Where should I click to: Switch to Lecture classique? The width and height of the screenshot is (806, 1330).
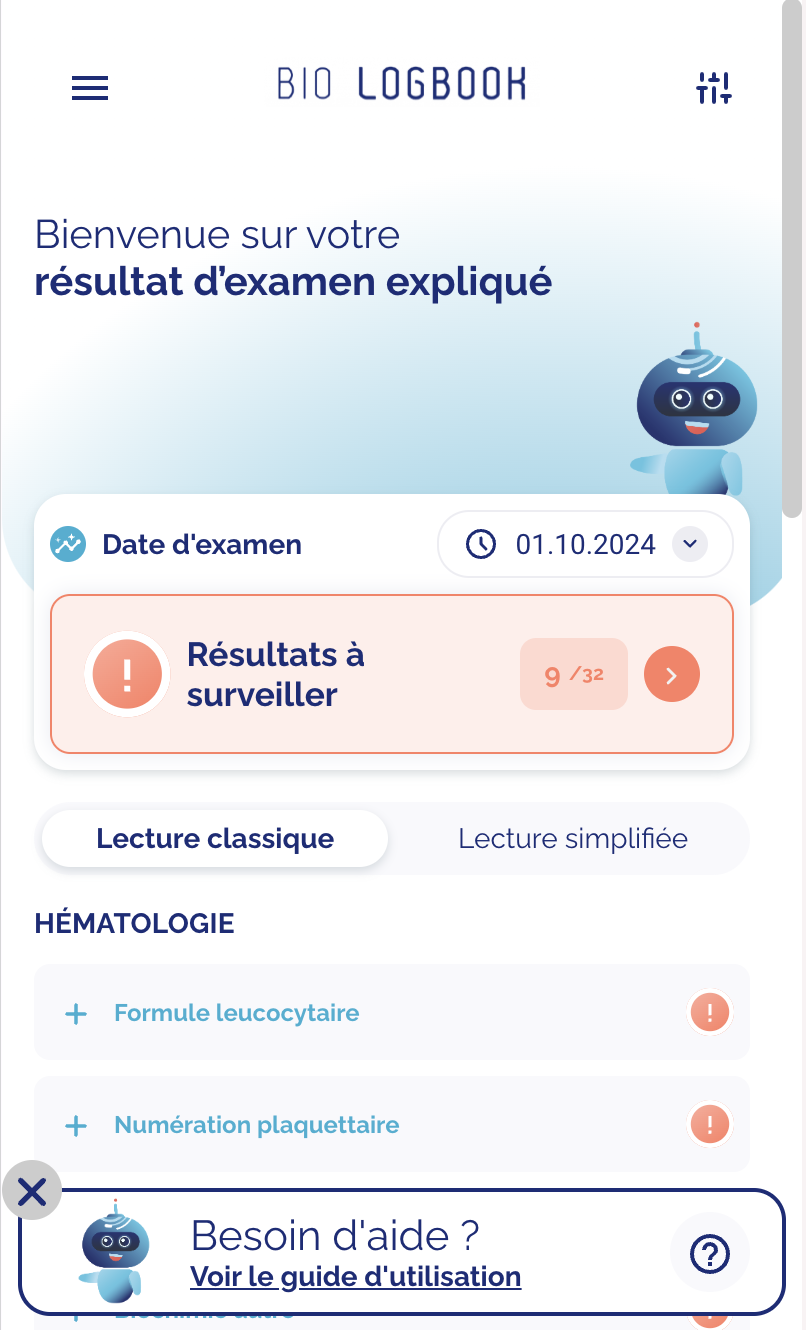pos(215,838)
